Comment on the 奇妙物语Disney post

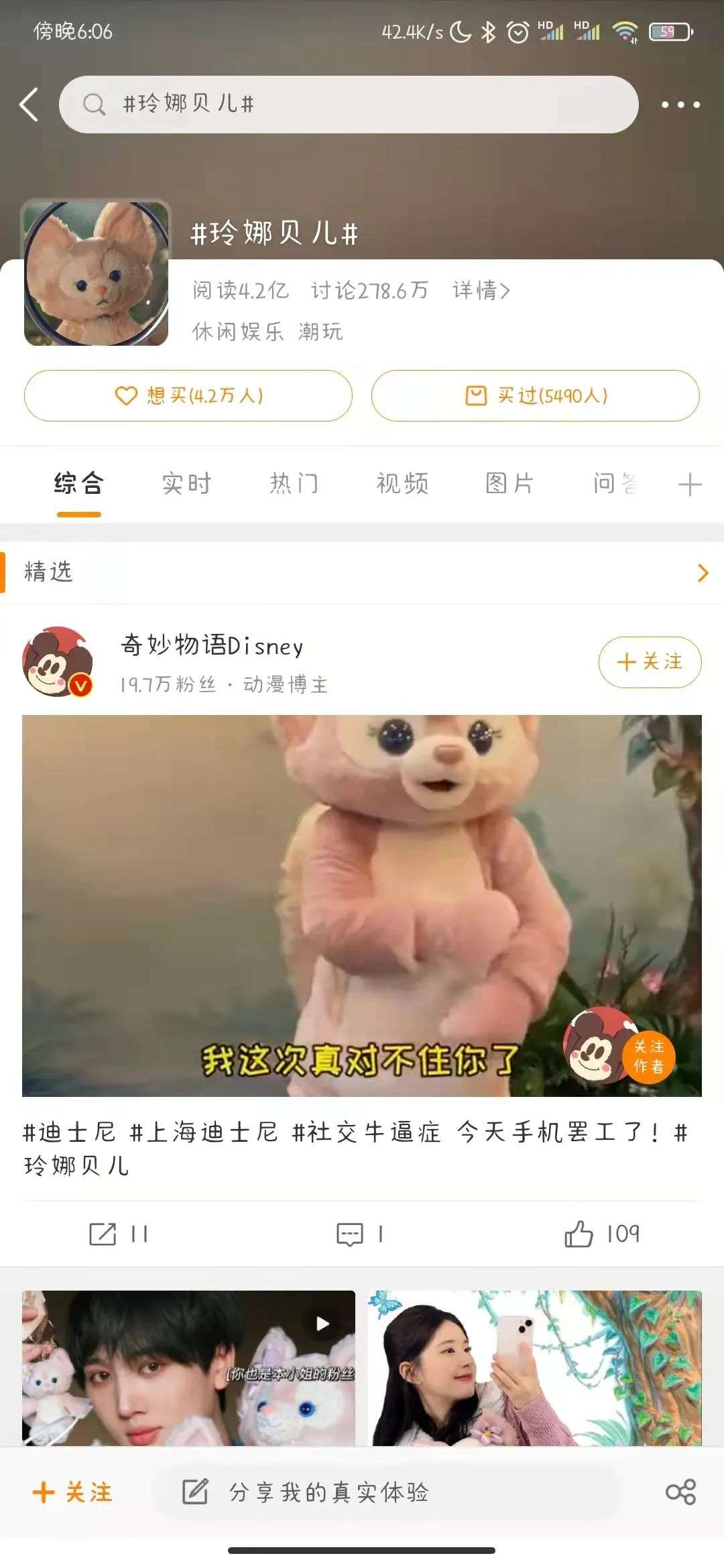coord(360,1234)
